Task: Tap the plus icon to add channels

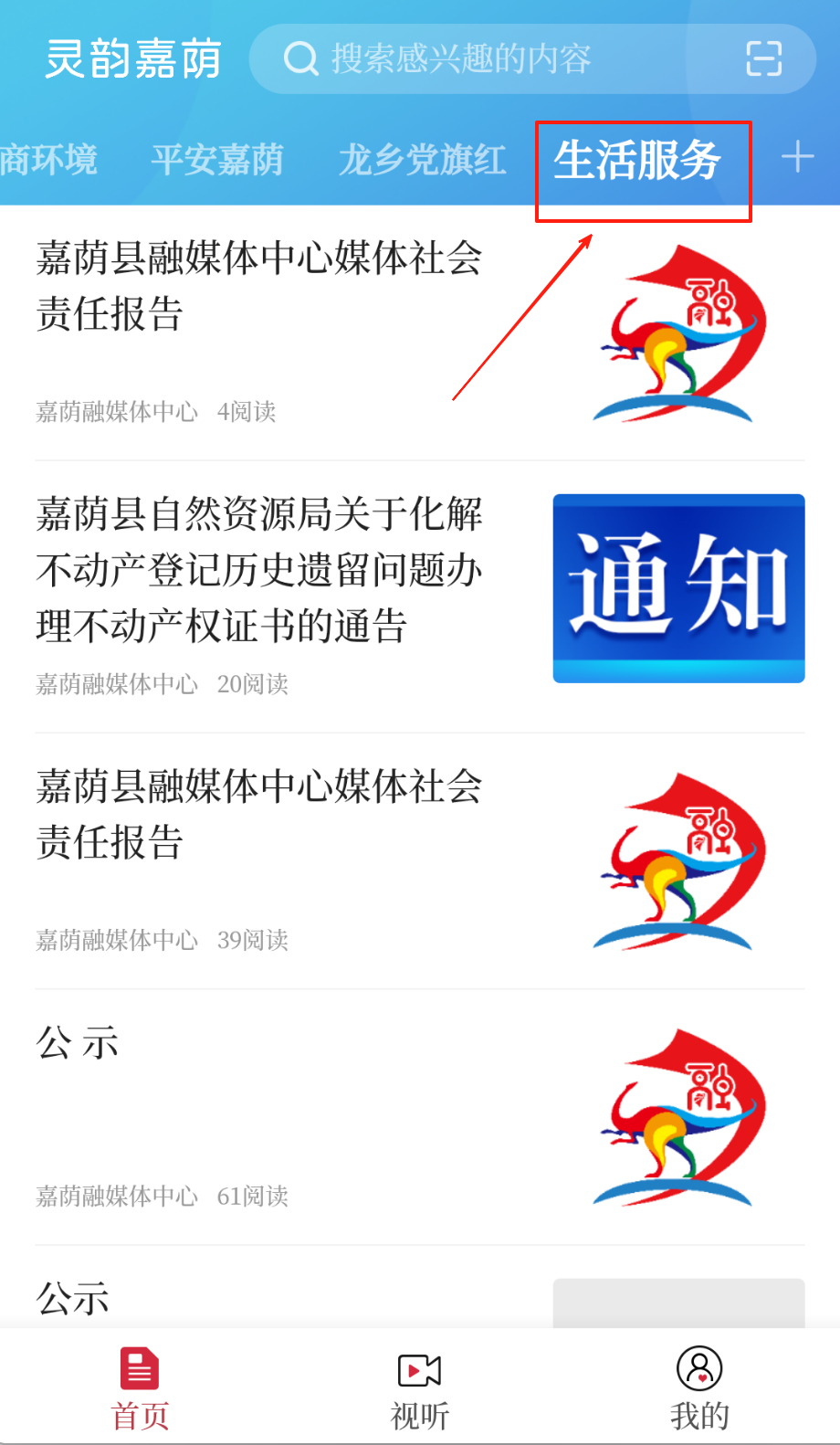Action: 797,157
